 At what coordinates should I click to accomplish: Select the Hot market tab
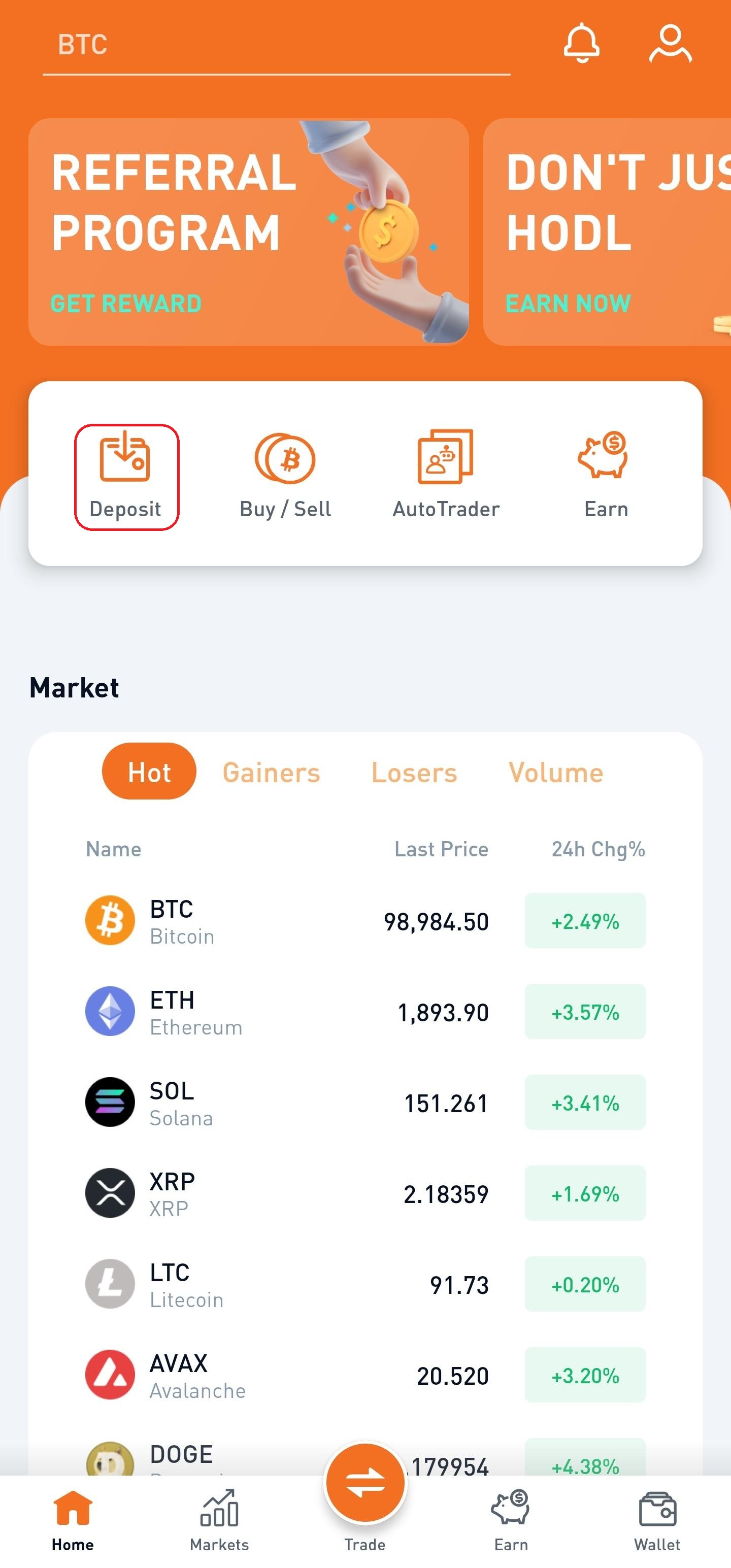coord(149,771)
